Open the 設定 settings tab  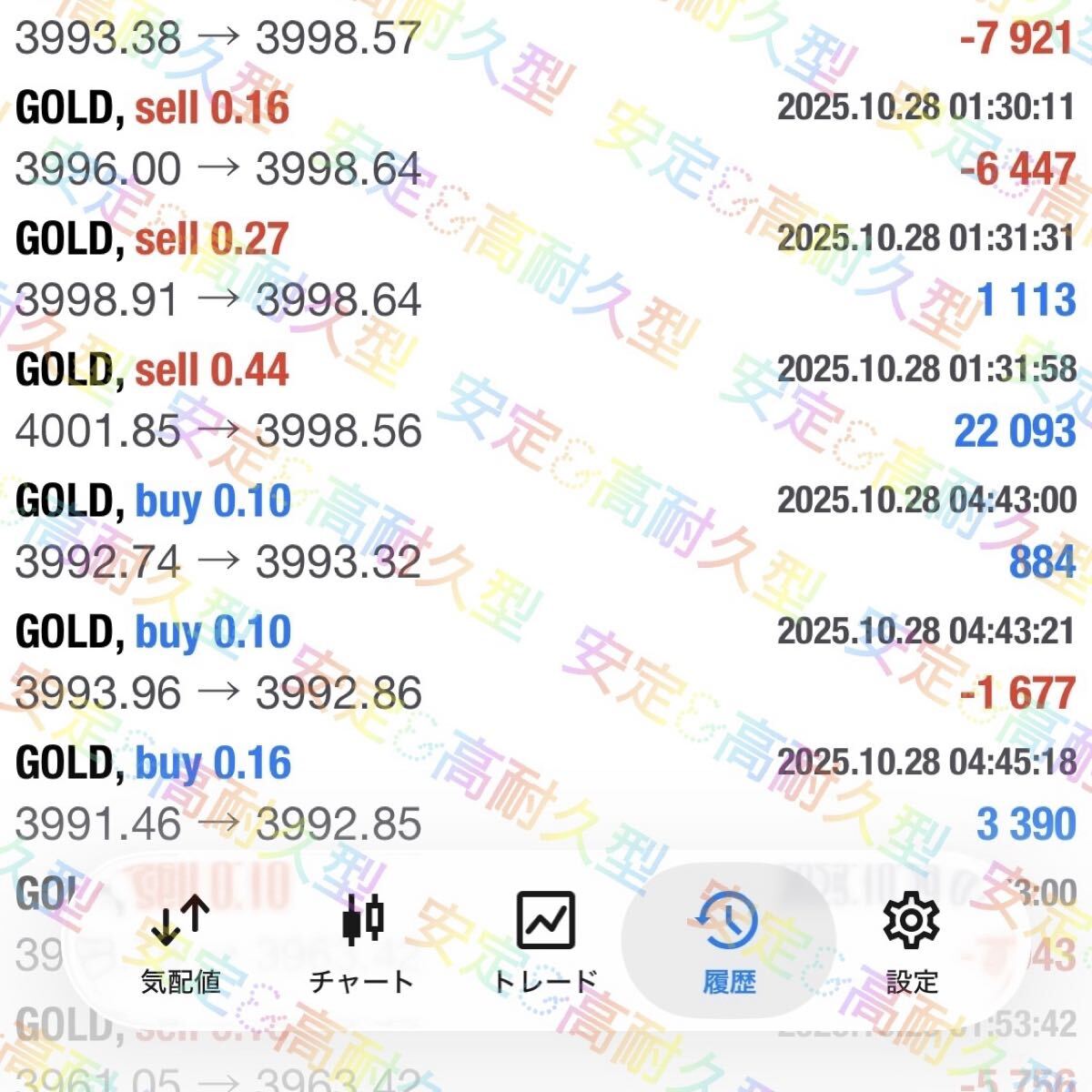(912, 942)
